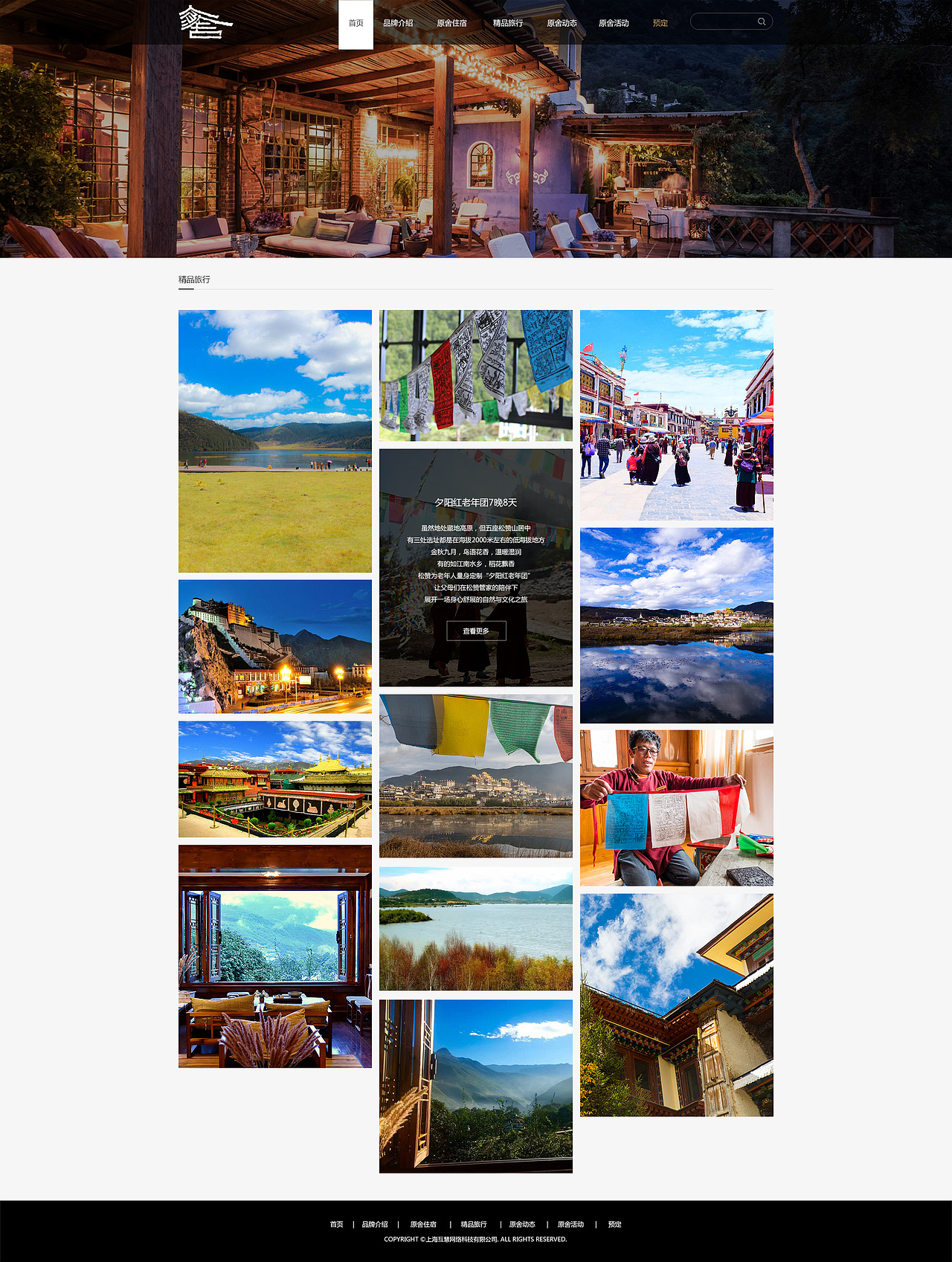Choose 原舍活动 in the top navigation

614,23
